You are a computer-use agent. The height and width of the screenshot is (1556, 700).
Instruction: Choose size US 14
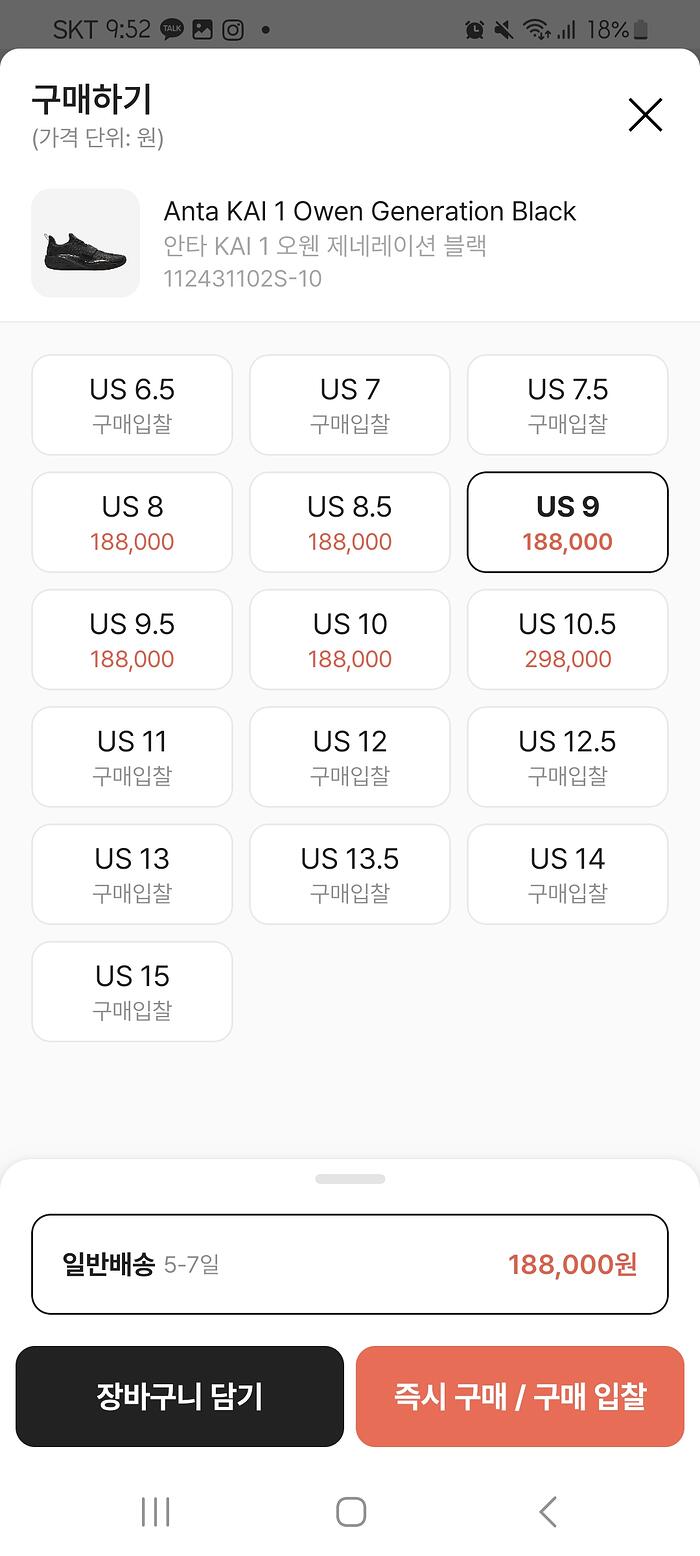coord(568,874)
